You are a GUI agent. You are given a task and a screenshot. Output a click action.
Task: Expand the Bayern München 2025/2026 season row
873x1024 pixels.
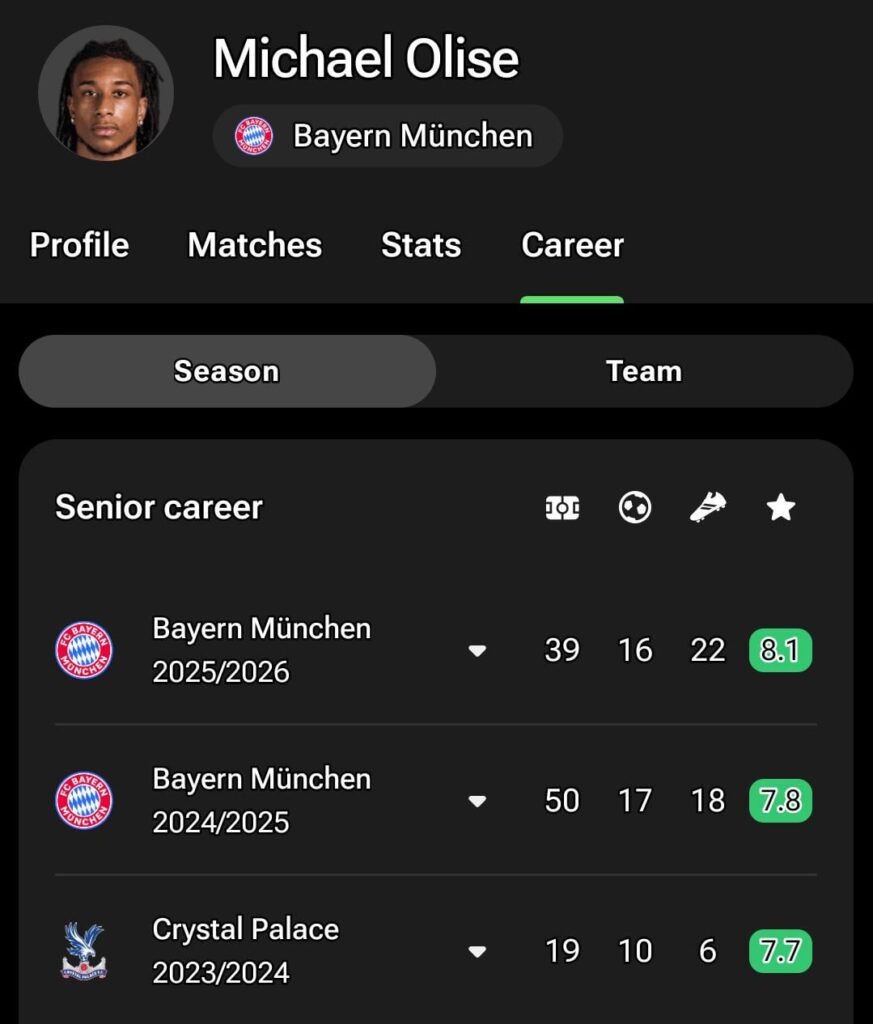pos(478,649)
